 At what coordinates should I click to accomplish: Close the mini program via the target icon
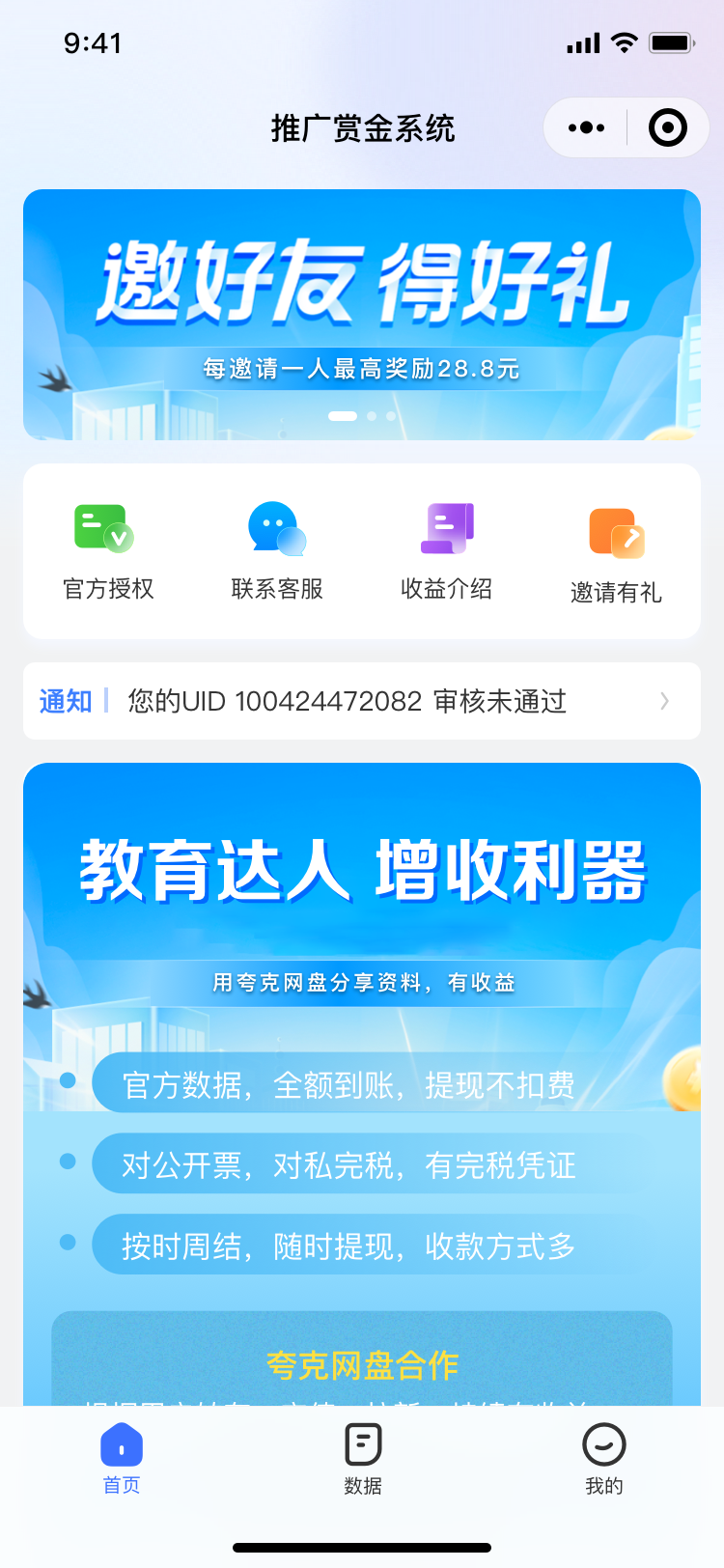click(668, 127)
